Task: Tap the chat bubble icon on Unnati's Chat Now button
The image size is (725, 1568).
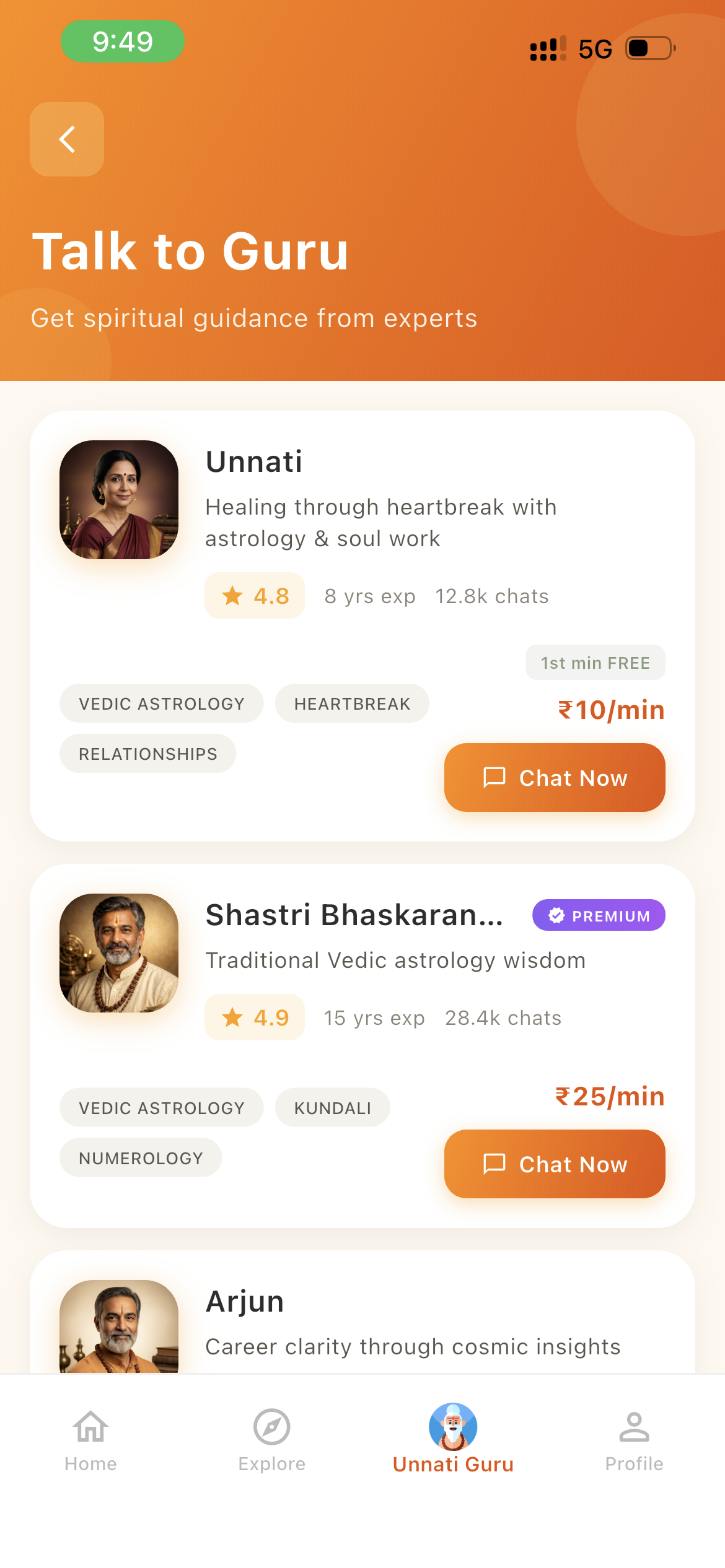Action: (494, 777)
